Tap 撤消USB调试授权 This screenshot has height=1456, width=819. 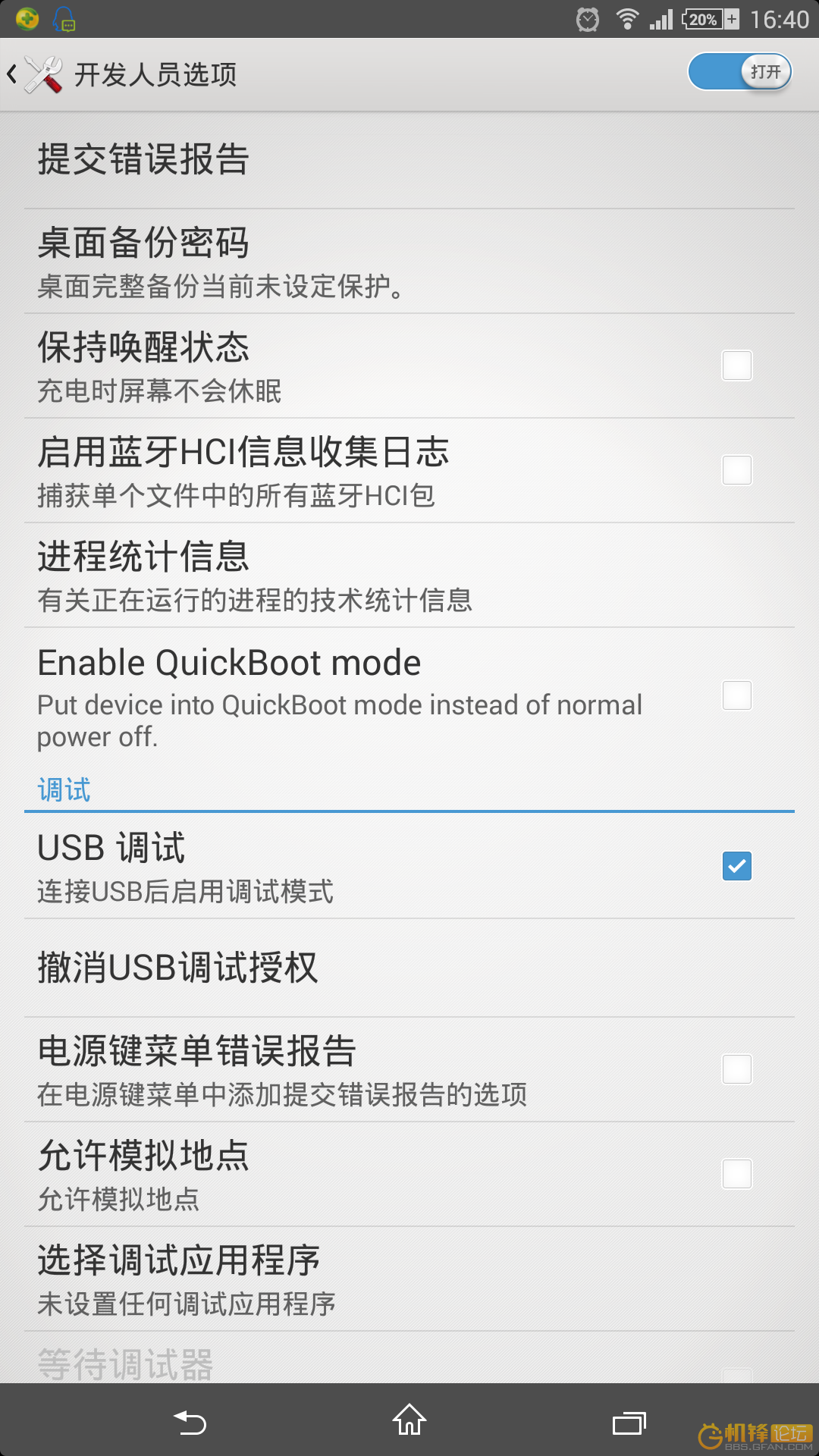click(409, 968)
